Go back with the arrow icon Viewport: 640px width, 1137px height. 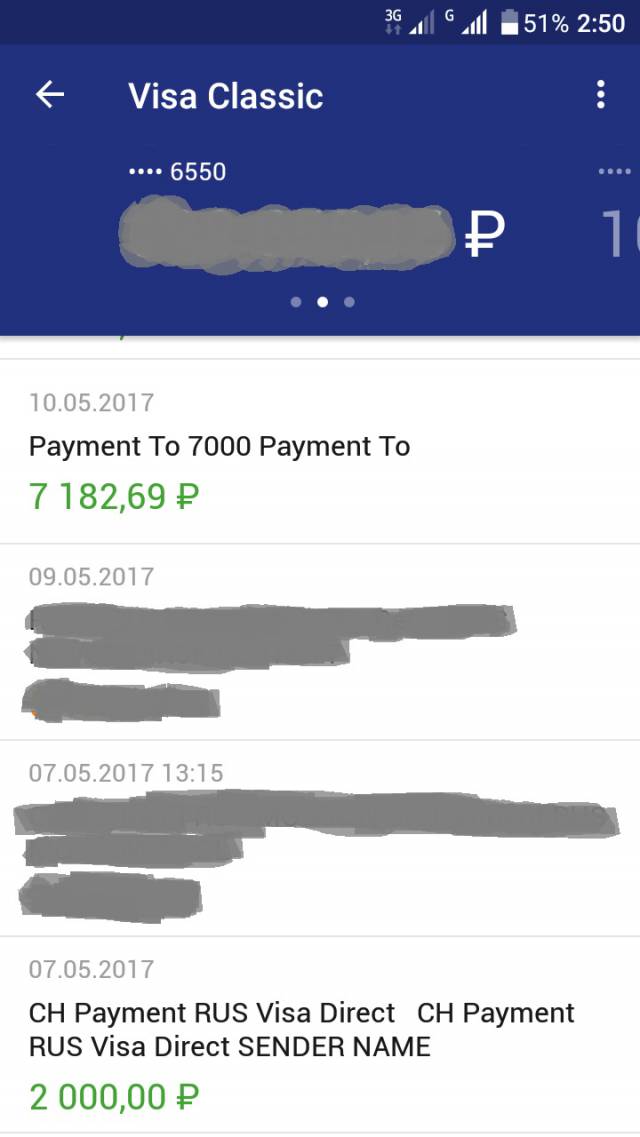(x=50, y=95)
